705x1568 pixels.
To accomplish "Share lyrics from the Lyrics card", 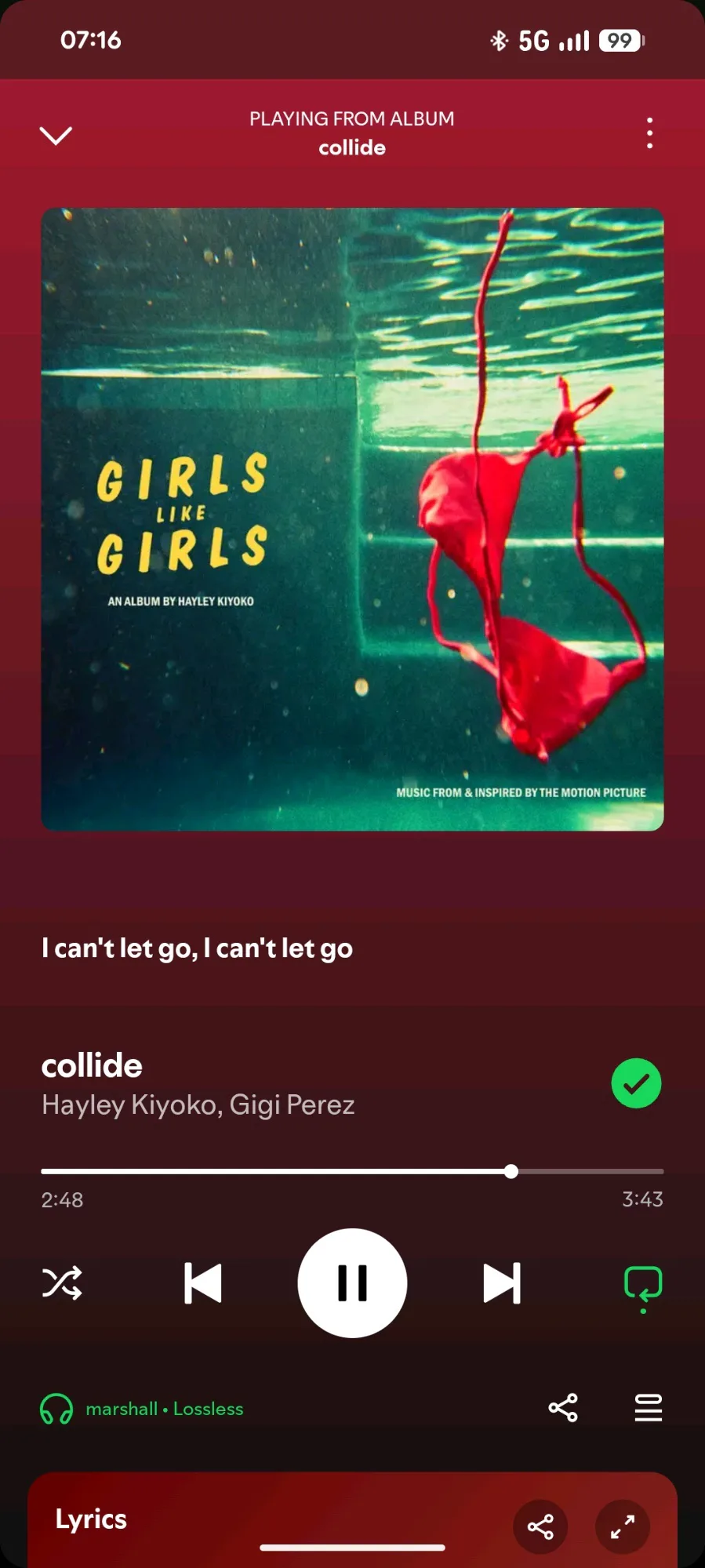I will coord(540,1526).
